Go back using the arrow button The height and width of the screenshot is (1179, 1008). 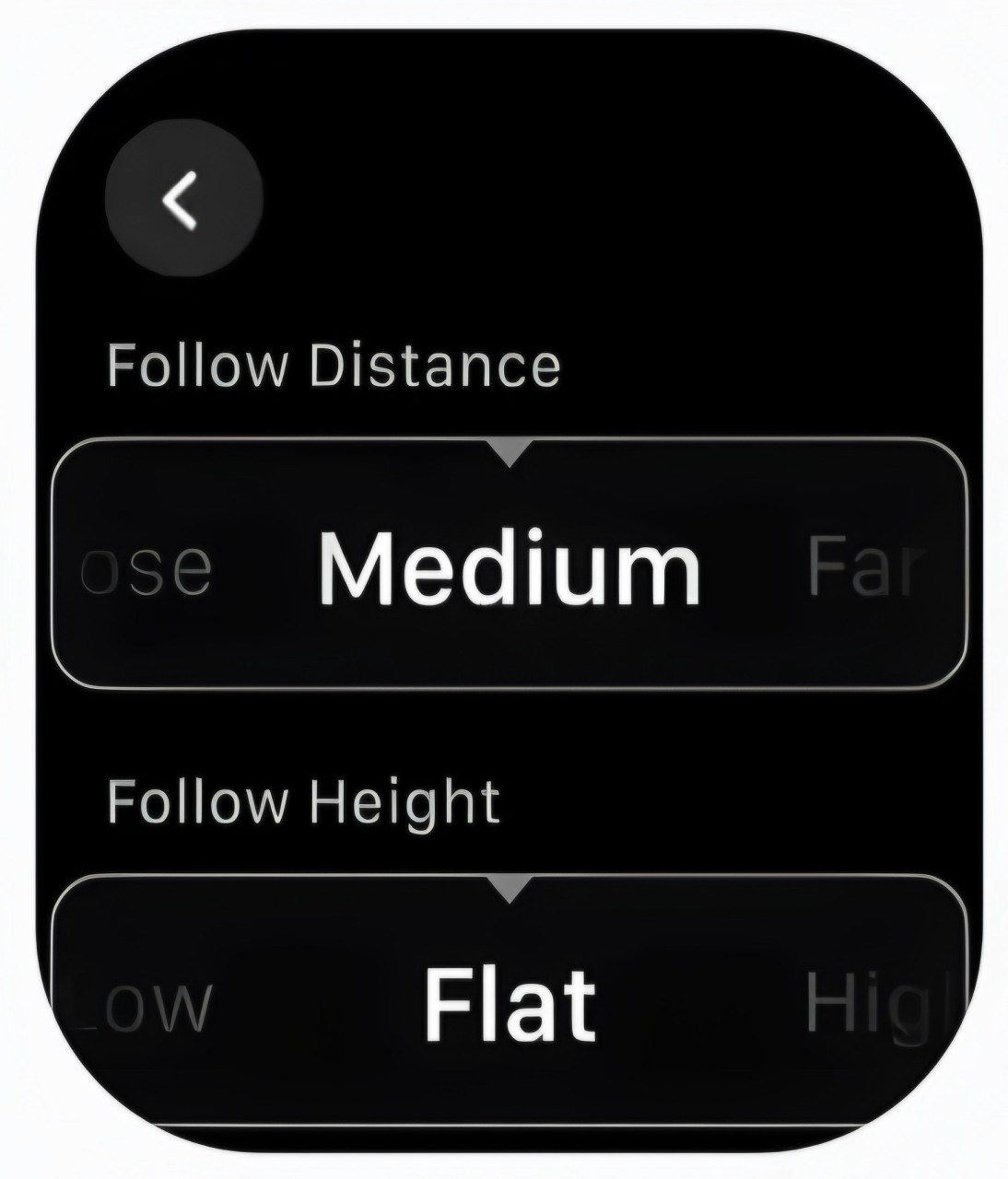tap(183, 199)
